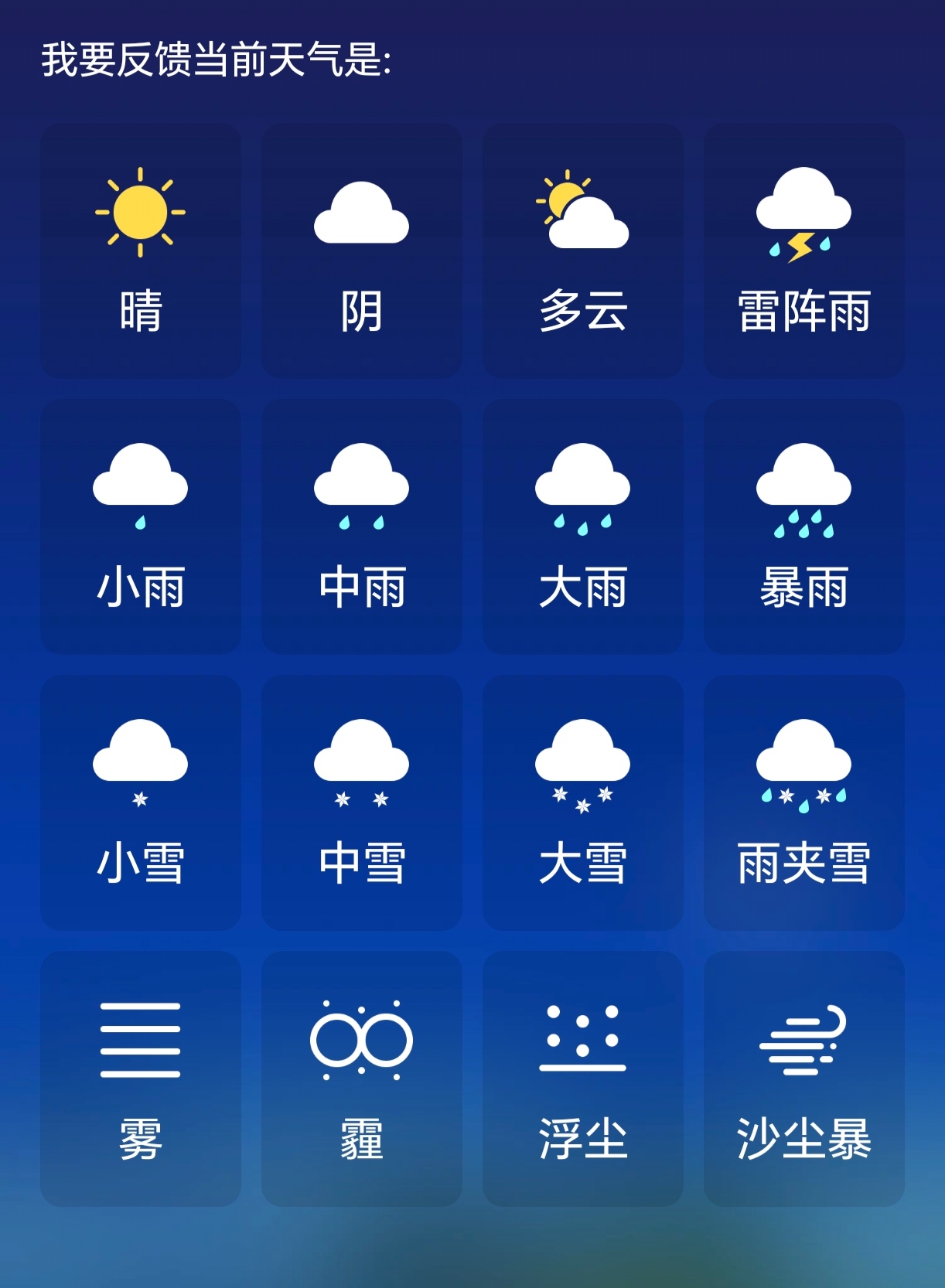
Task: Select 小雨 (light rain) option
Action: (140, 526)
